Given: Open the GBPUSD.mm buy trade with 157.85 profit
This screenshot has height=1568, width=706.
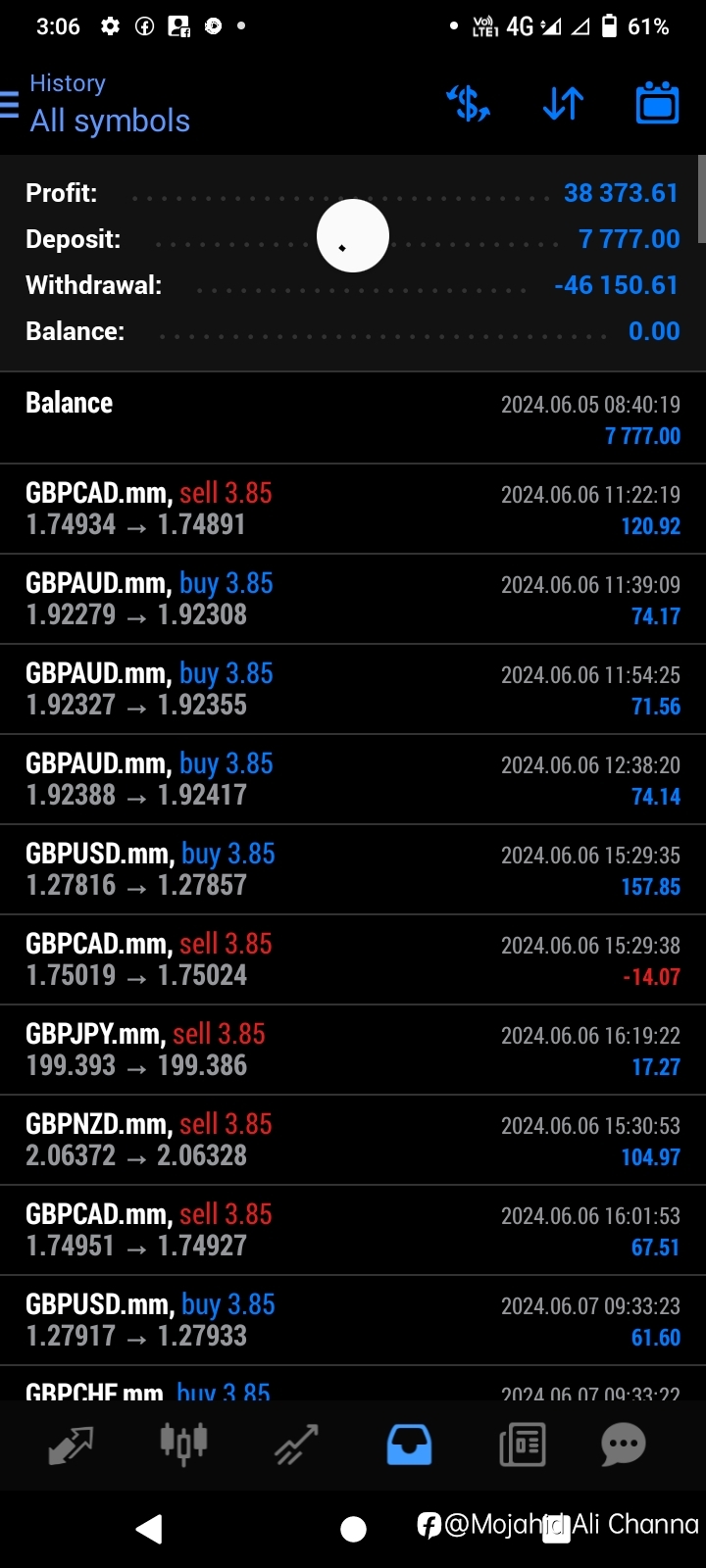Looking at the screenshot, I should (x=353, y=869).
